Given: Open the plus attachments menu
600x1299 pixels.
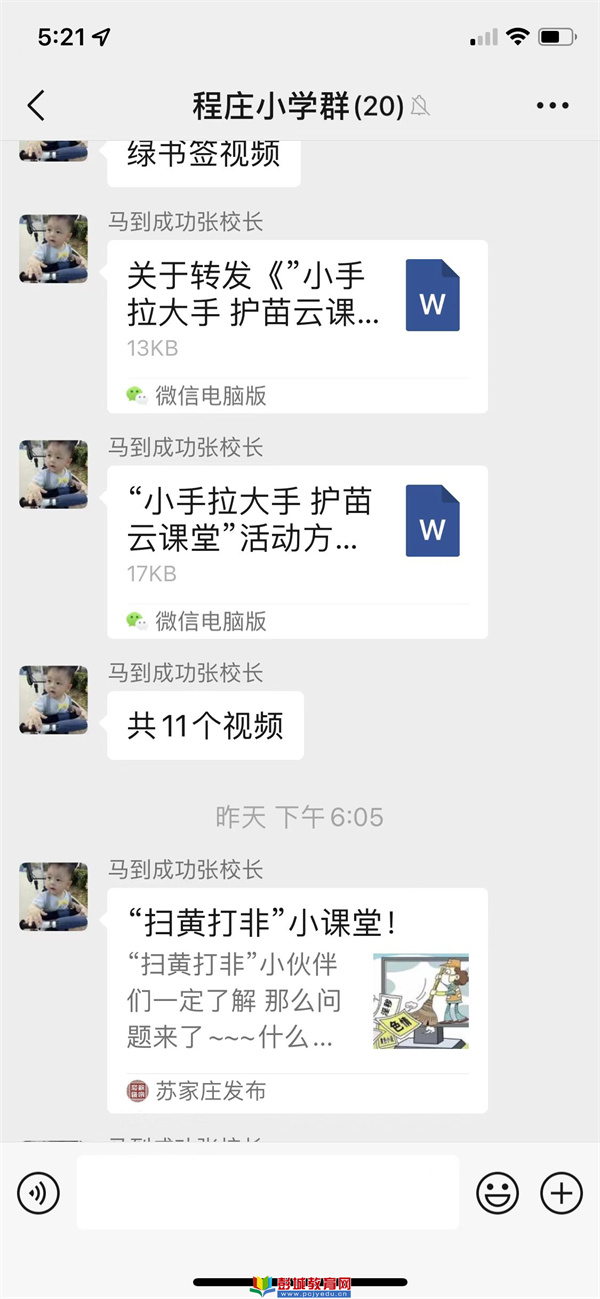Looking at the screenshot, I should [561, 1192].
